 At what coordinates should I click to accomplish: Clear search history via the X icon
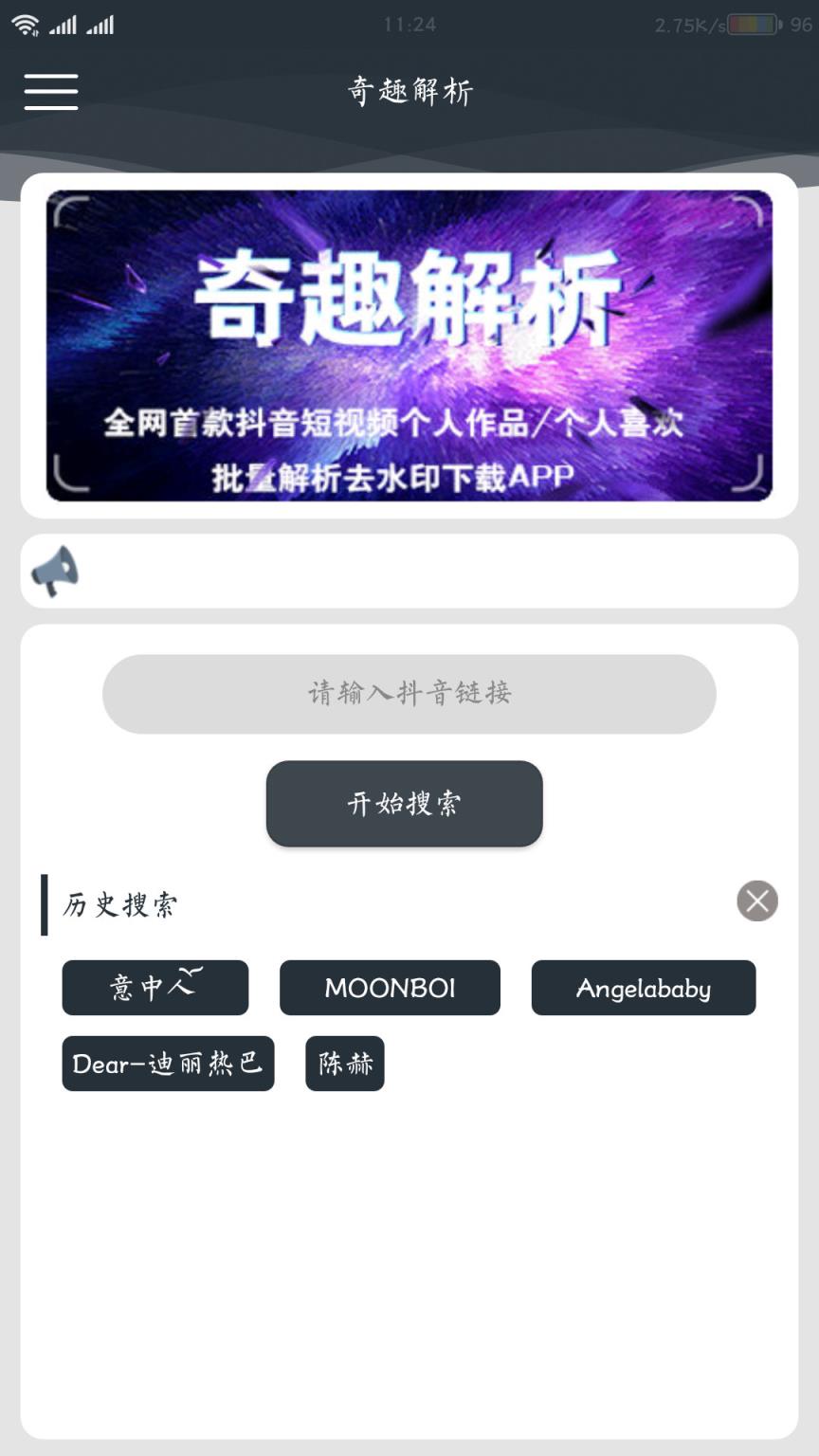(756, 901)
